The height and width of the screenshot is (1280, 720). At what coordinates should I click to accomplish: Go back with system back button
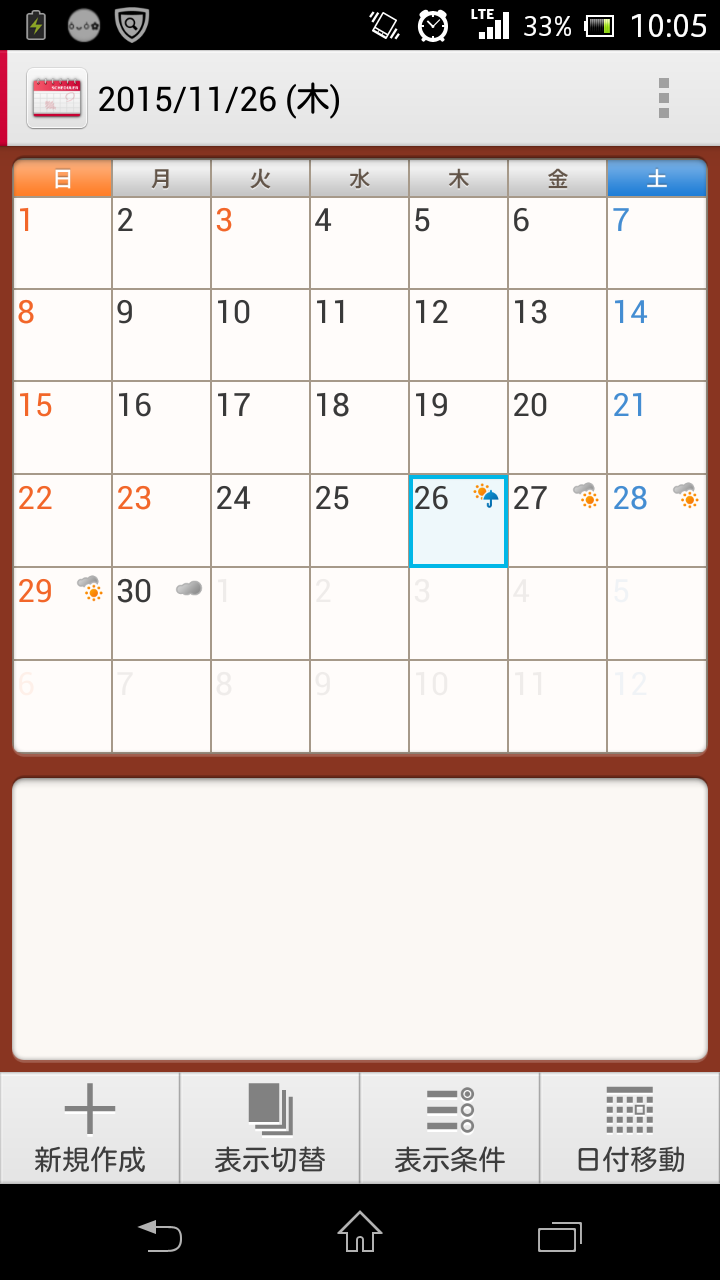click(x=160, y=1235)
